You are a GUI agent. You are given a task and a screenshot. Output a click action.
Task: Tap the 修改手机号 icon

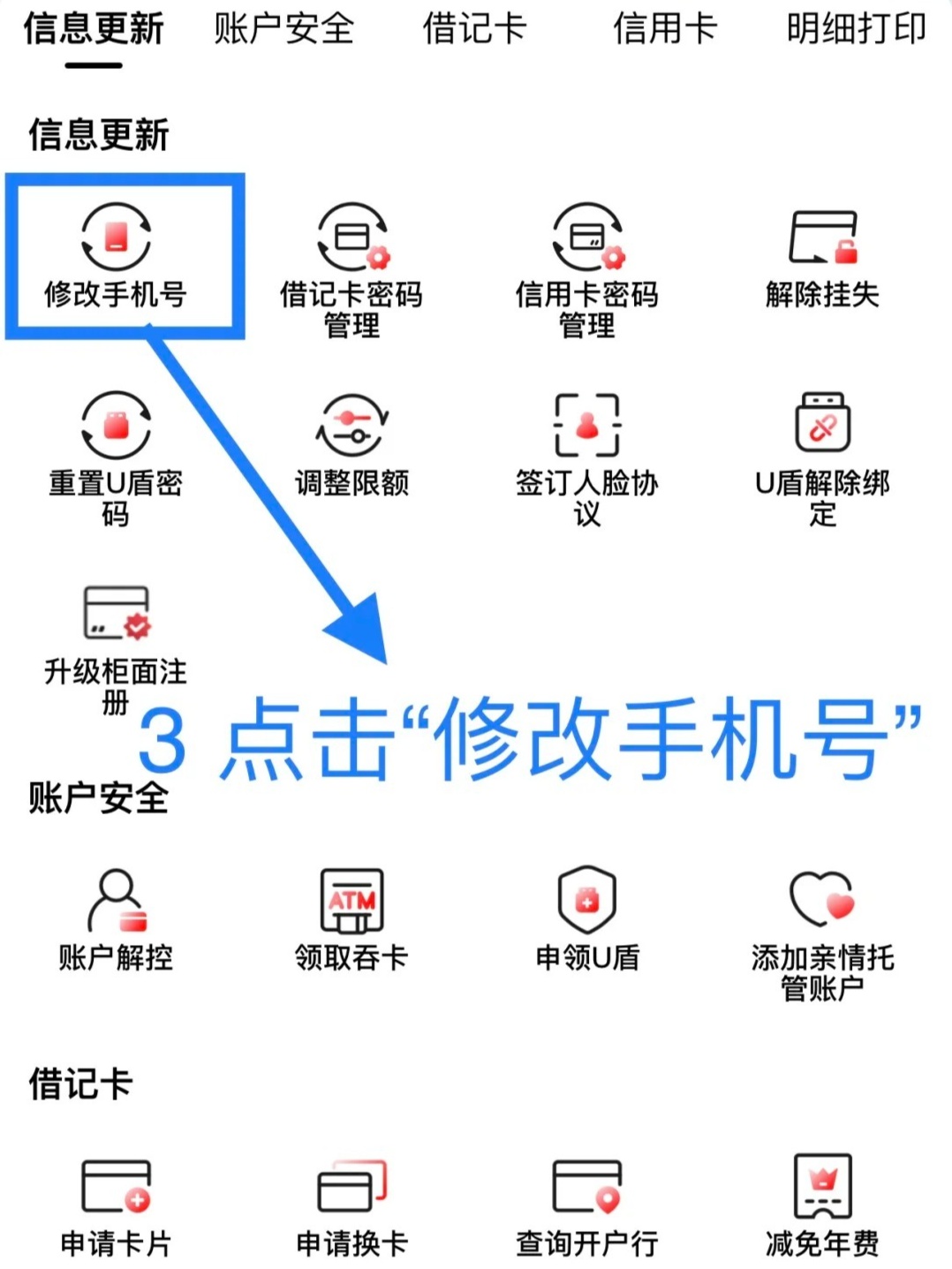(117, 238)
